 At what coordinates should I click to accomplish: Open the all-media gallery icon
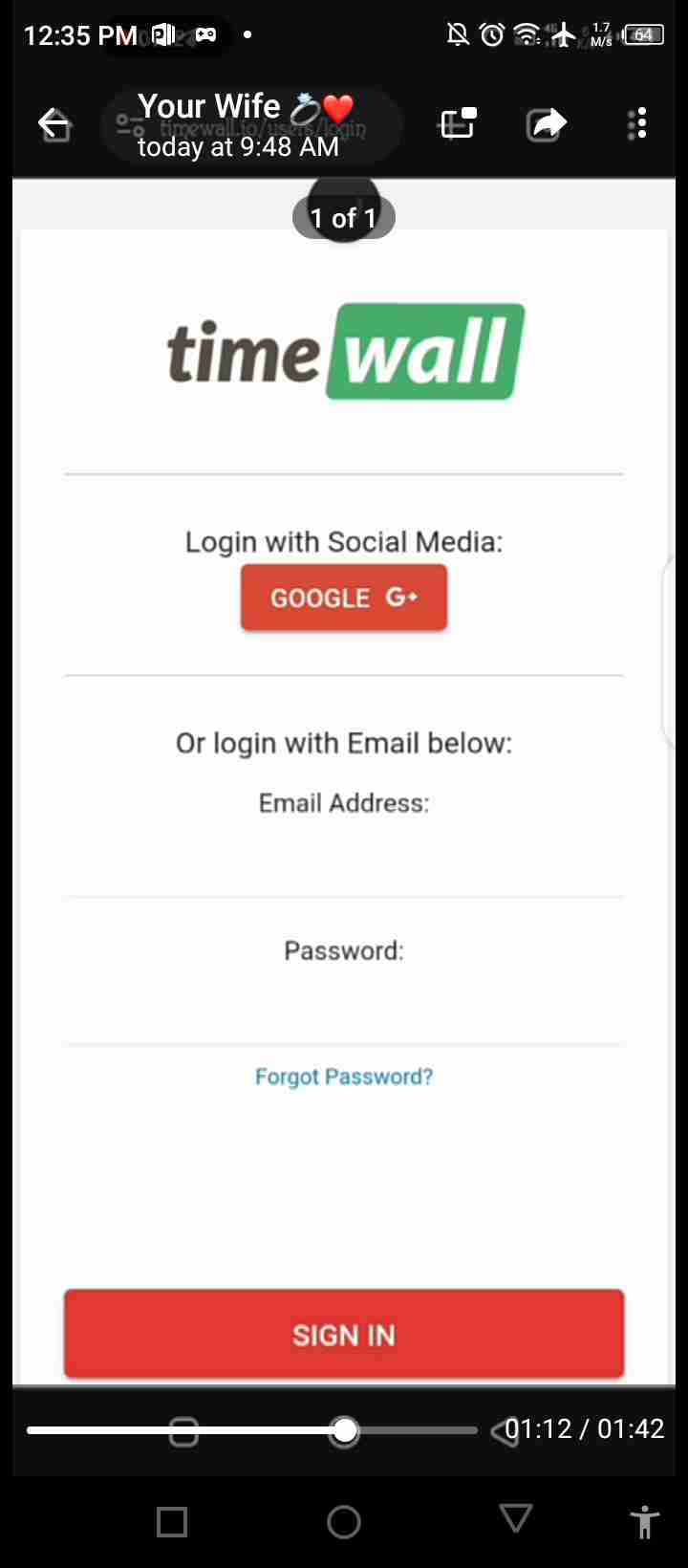(x=458, y=124)
